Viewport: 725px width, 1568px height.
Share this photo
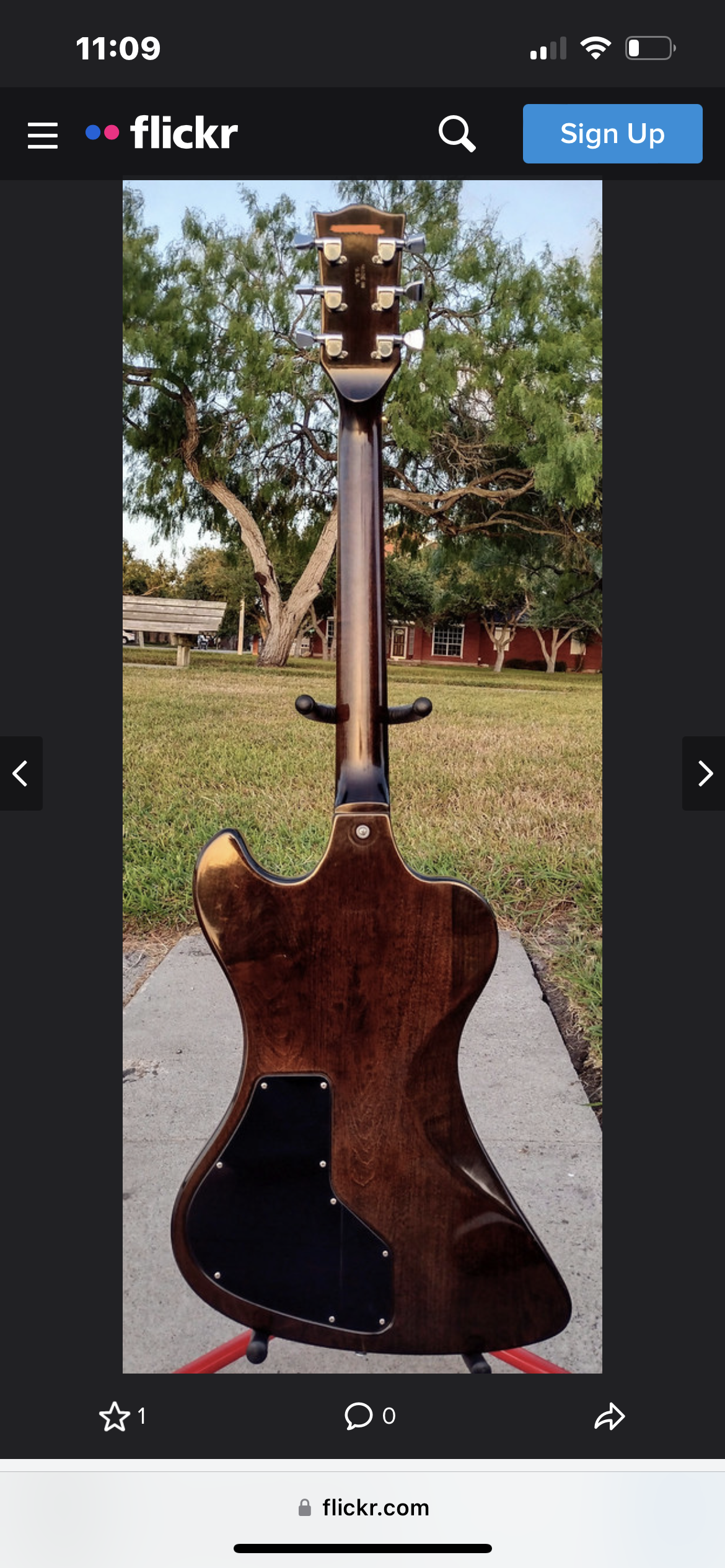609,1416
